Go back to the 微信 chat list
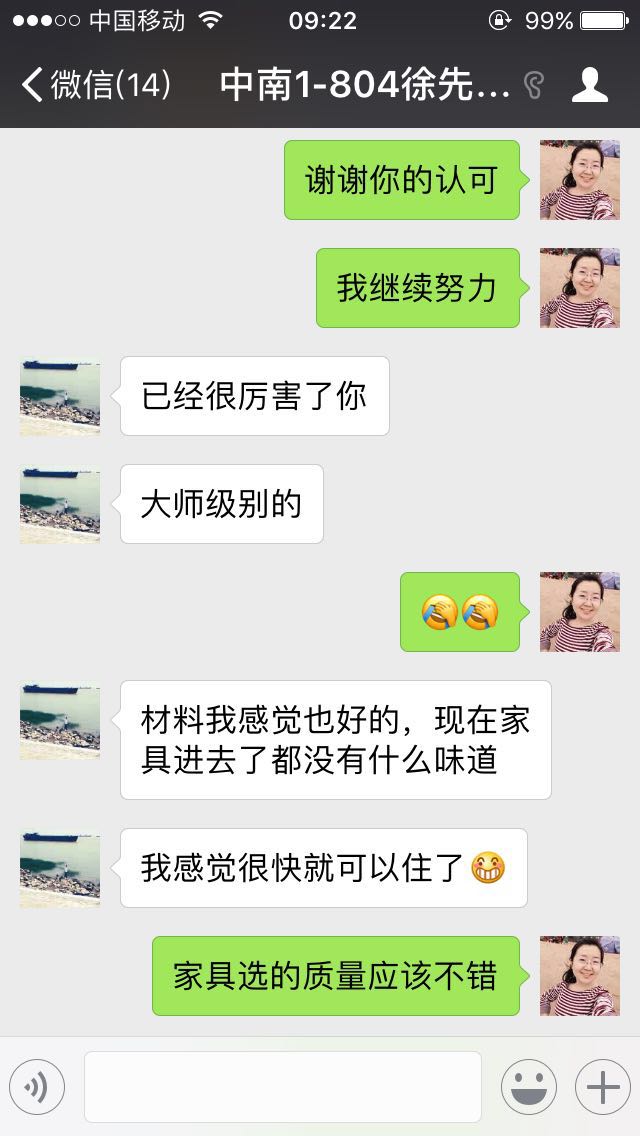640x1136 pixels. (95, 85)
